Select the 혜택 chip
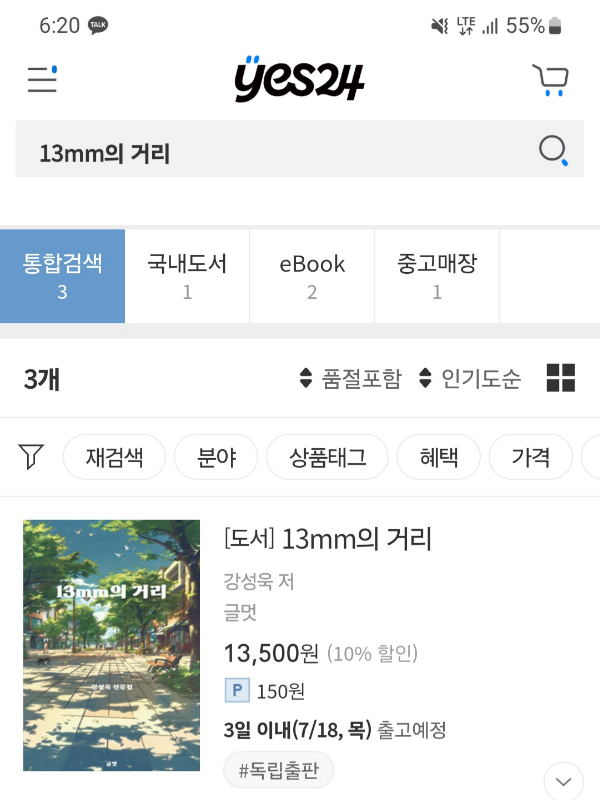Viewport: 600px width, 800px height. [x=439, y=458]
